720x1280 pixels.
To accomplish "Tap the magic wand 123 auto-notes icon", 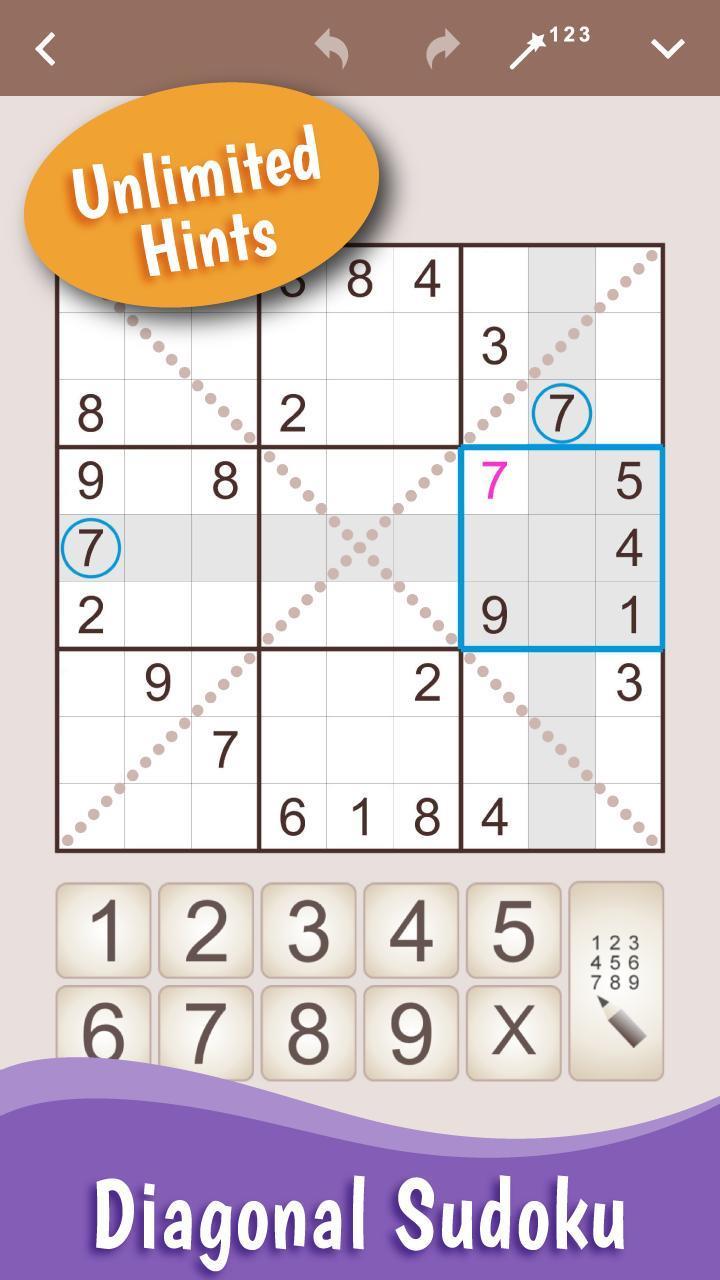I will pos(550,47).
